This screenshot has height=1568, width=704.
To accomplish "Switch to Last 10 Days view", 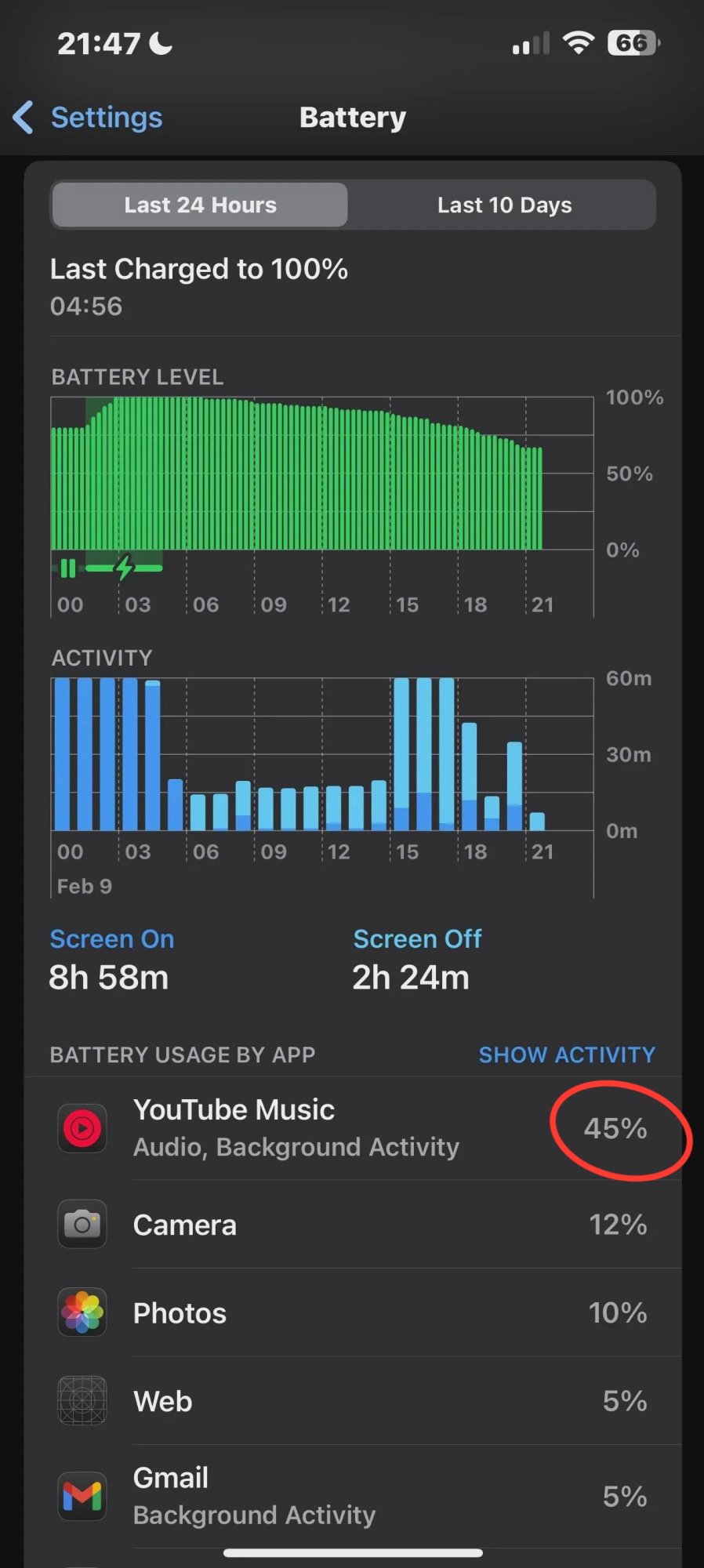I will (504, 205).
